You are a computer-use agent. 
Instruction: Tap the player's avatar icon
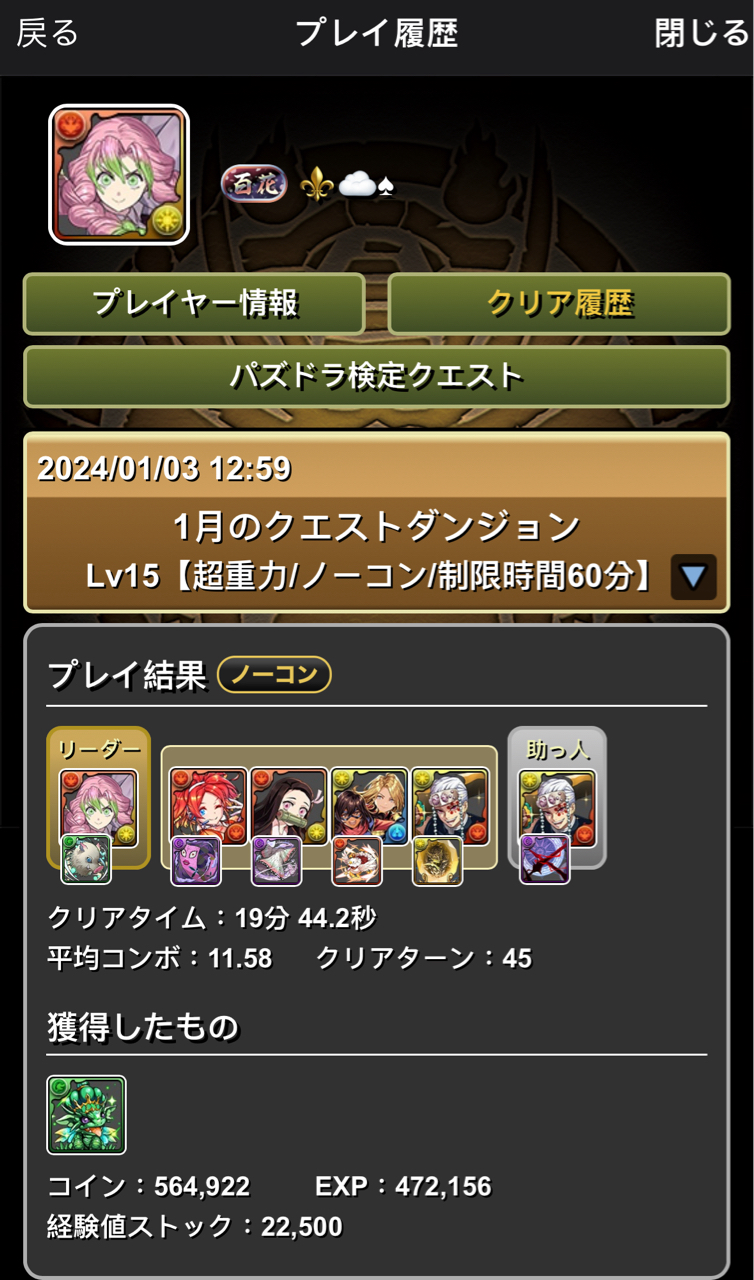(118, 174)
